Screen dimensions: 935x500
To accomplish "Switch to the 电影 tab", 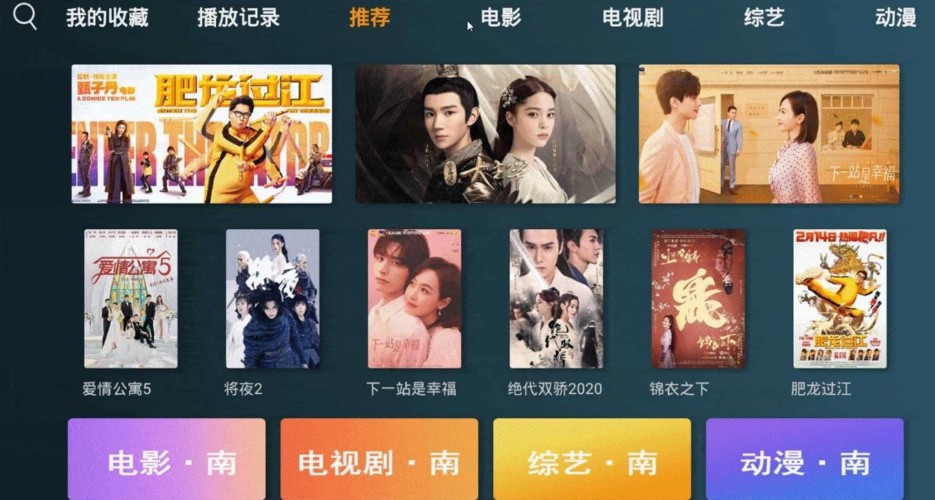I will (x=501, y=17).
